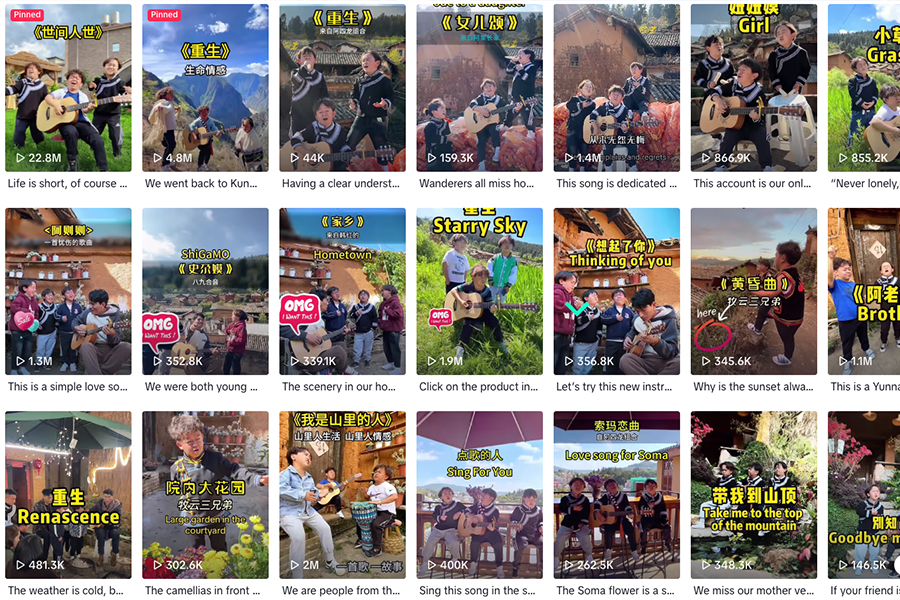
Task: Open the video with 2M views
Action: (x=342, y=495)
